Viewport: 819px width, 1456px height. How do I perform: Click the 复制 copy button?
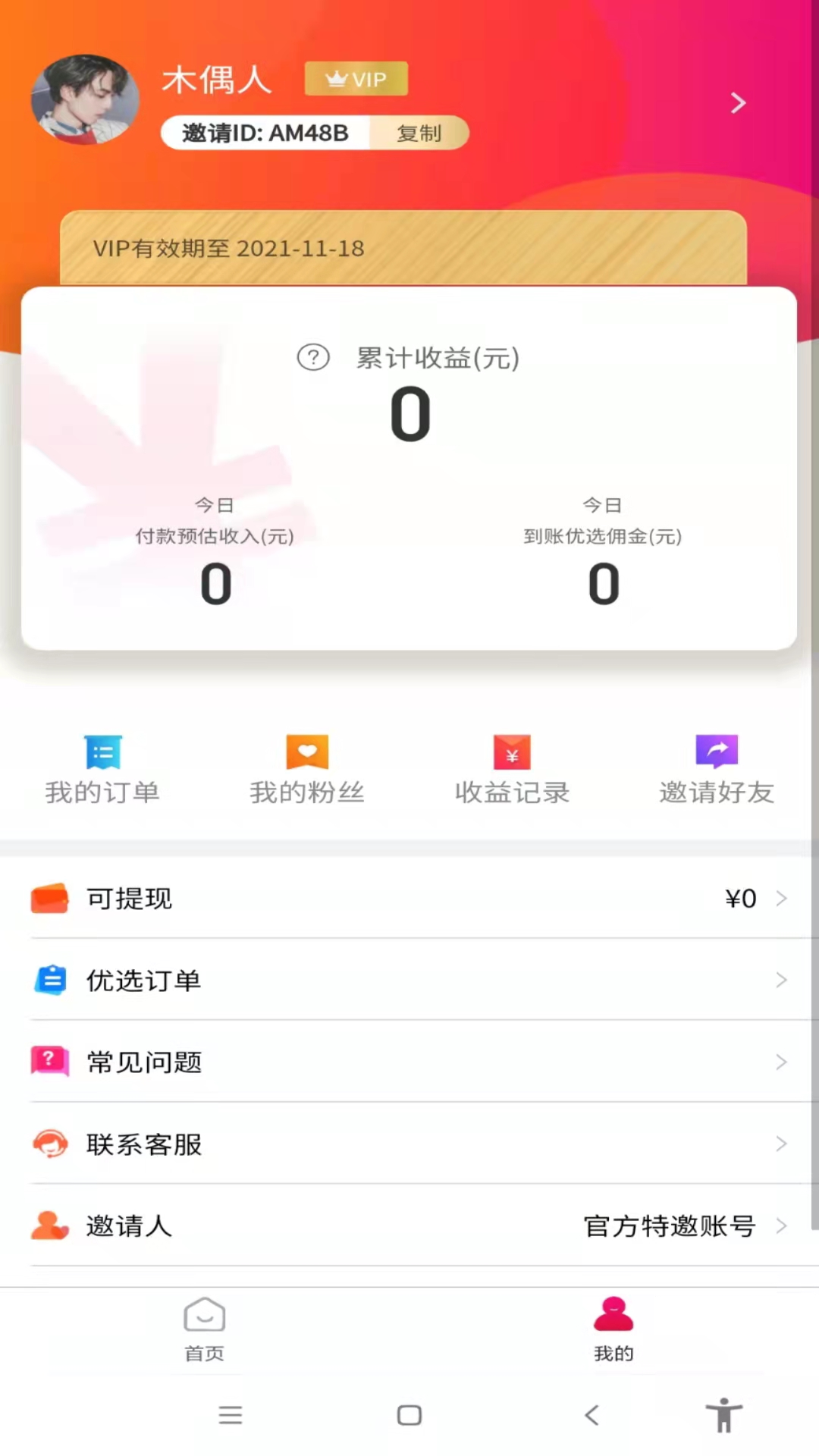[419, 133]
